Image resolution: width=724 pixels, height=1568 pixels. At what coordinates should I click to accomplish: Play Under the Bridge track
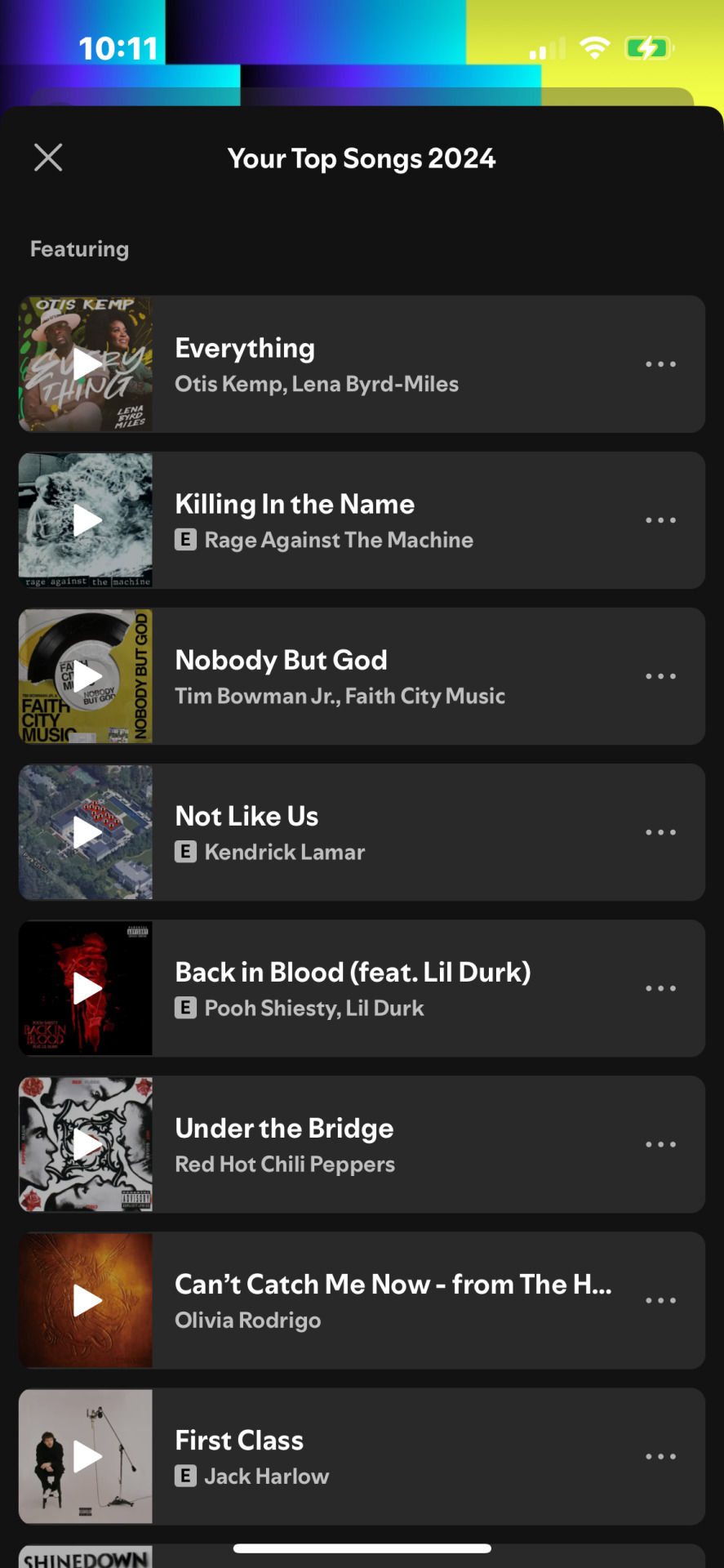[x=87, y=1144]
